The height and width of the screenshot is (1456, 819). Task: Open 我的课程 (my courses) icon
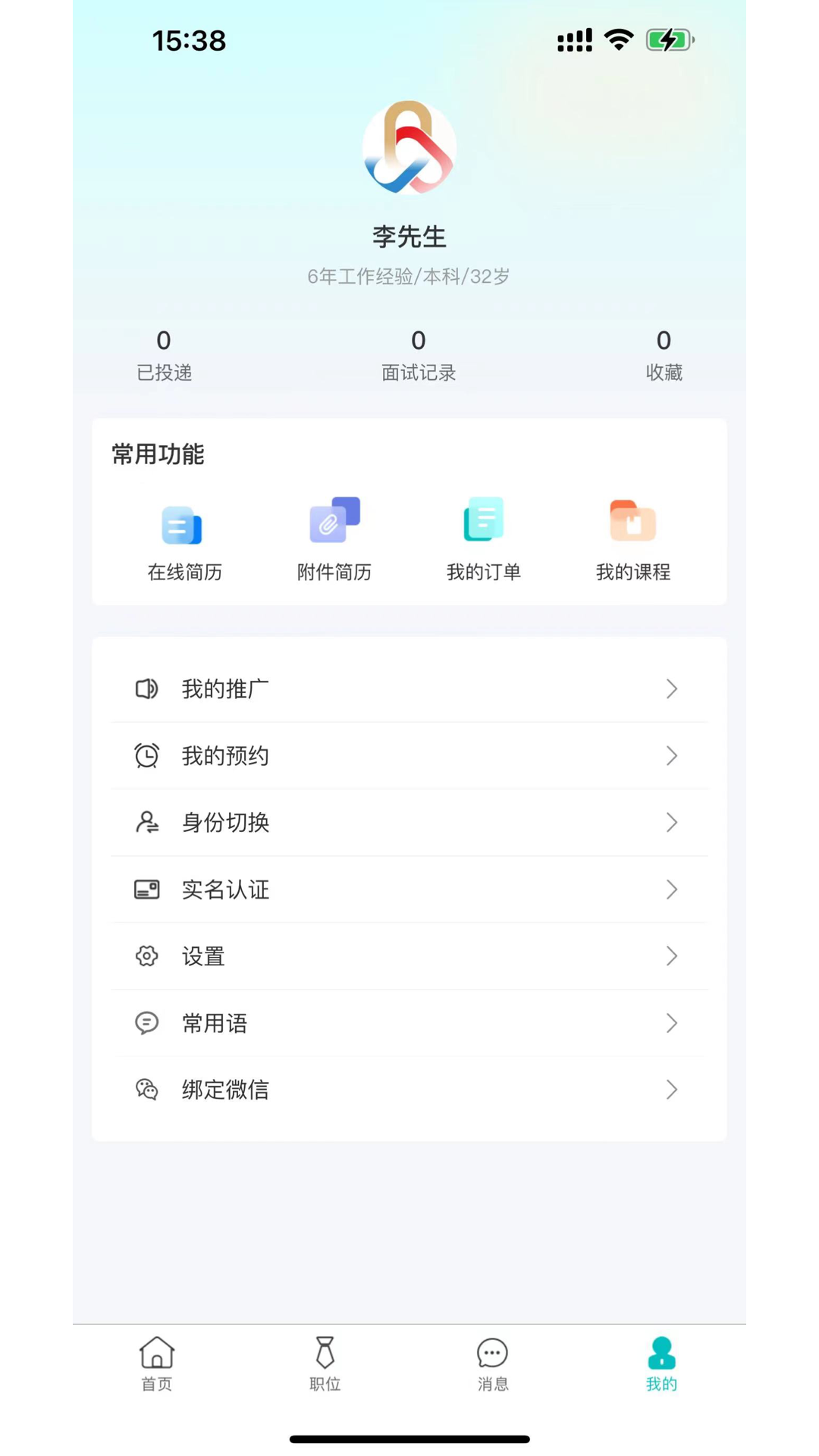pos(632,520)
